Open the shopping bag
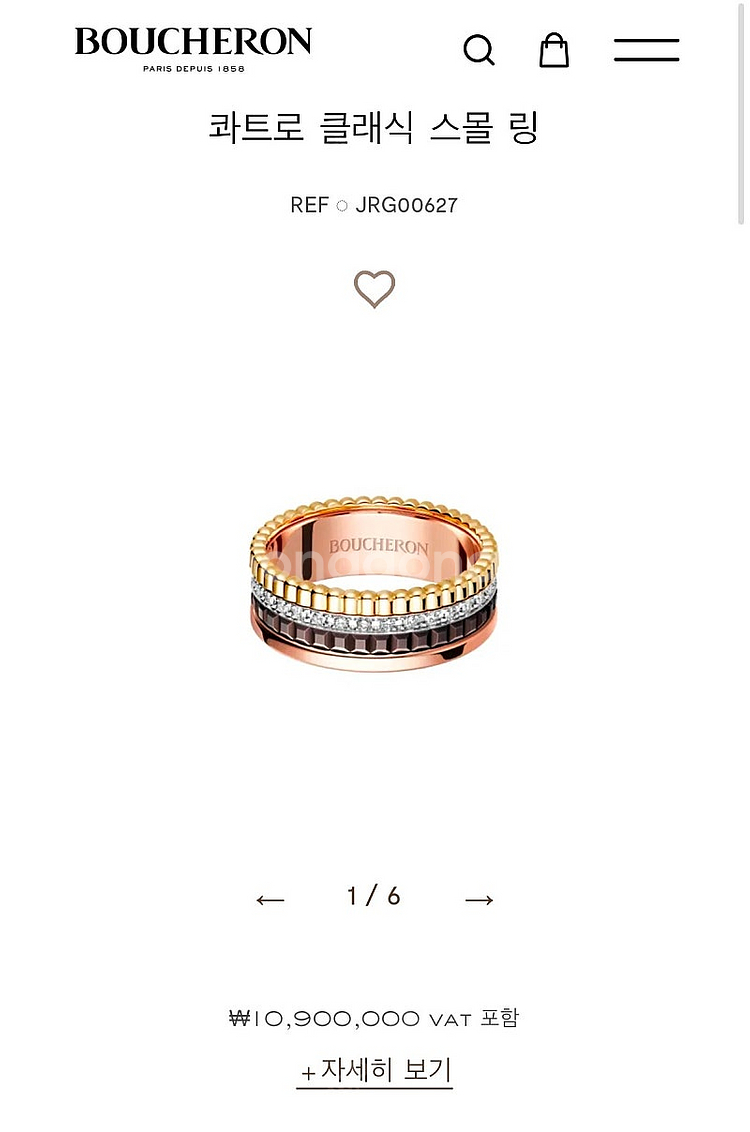 click(554, 49)
